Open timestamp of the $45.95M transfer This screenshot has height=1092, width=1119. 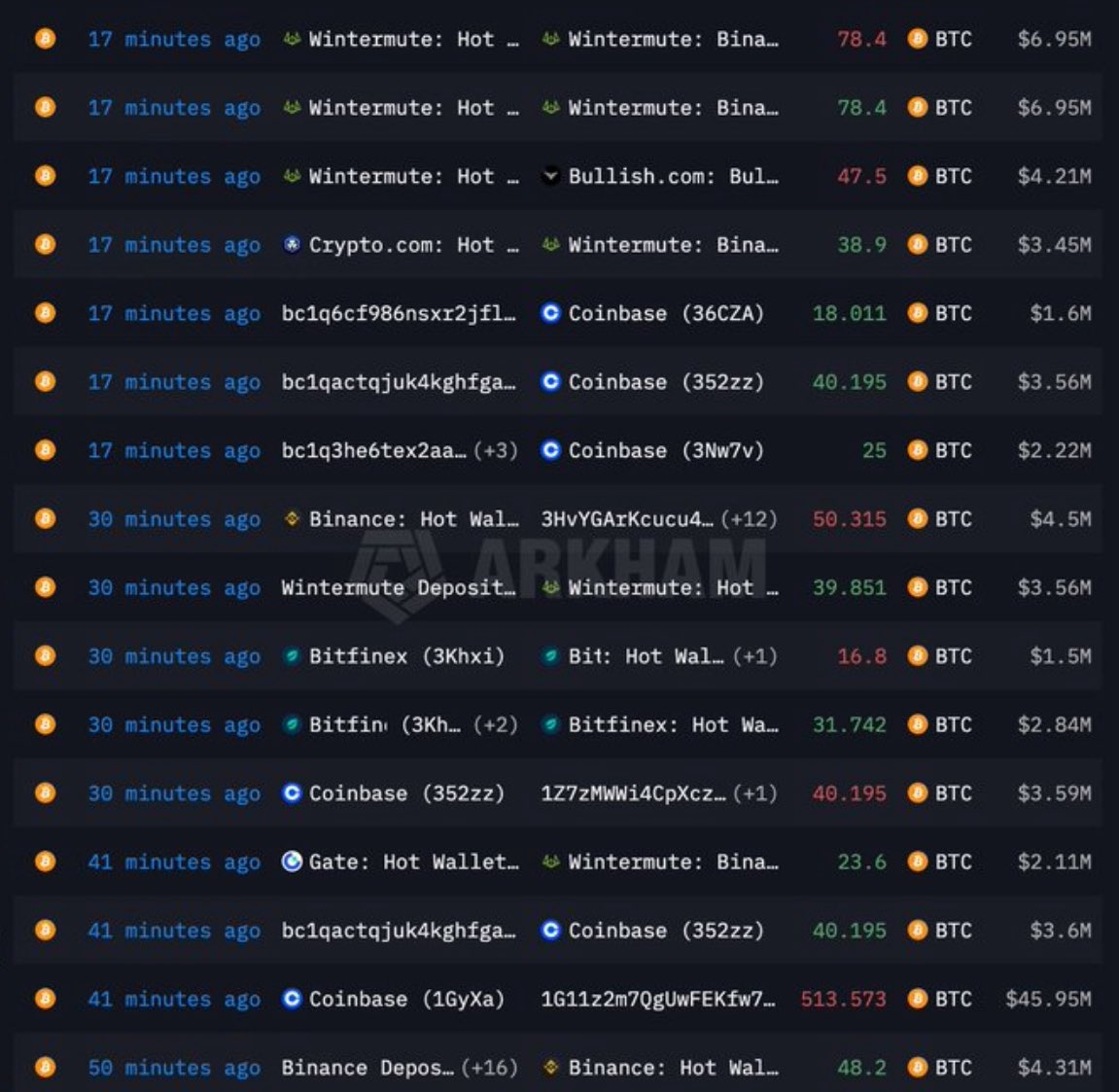(174, 1000)
